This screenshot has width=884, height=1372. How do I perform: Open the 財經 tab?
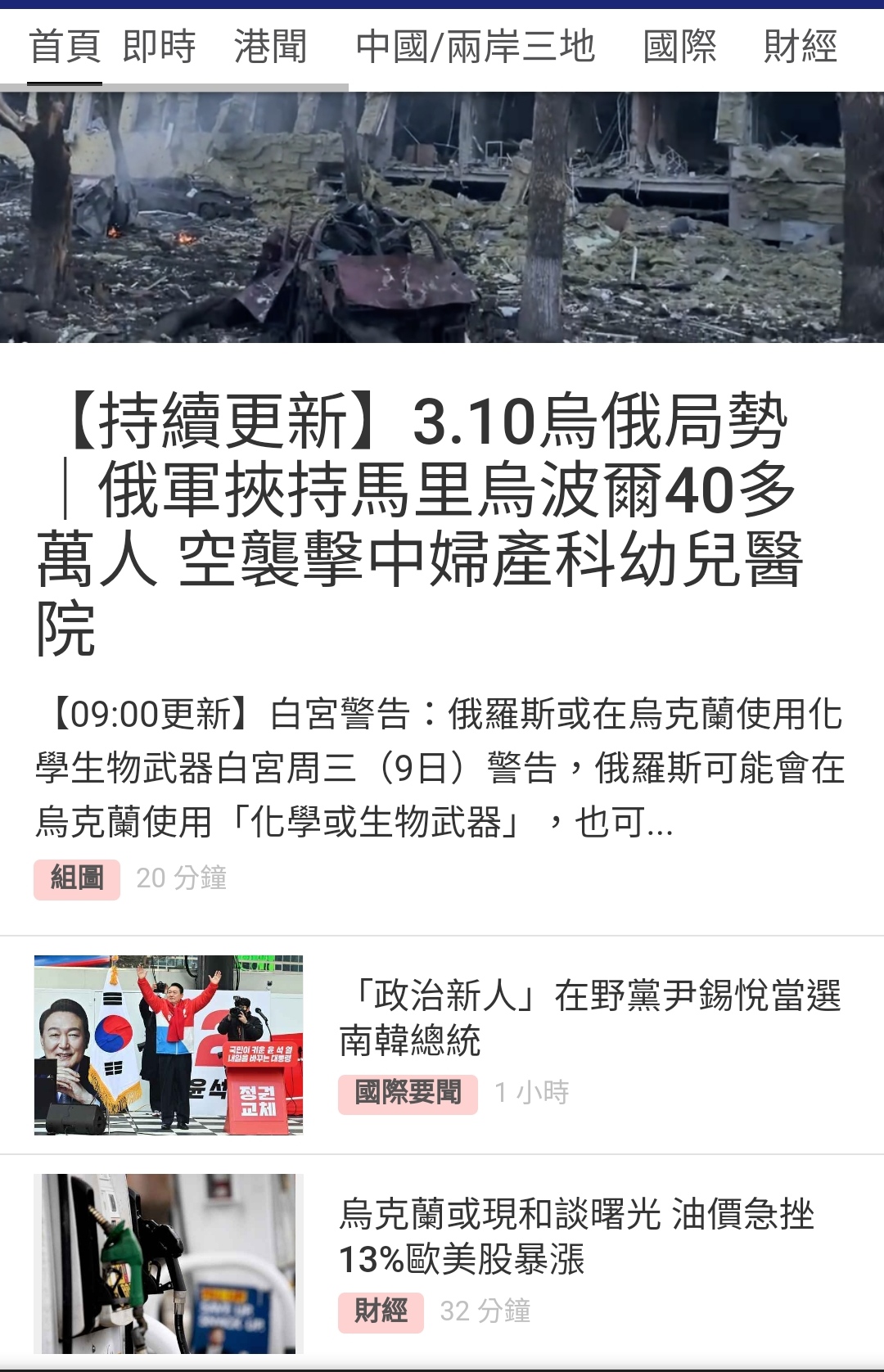(800, 47)
